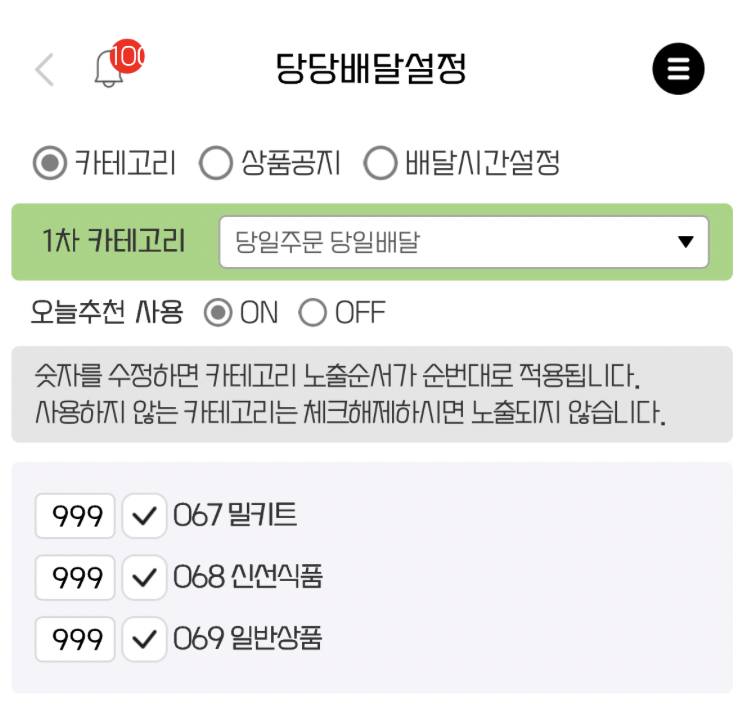The width and height of the screenshot is (746, 708).
Task: Edit the order number for 067 밀키트
Action: tap(76, 516)
